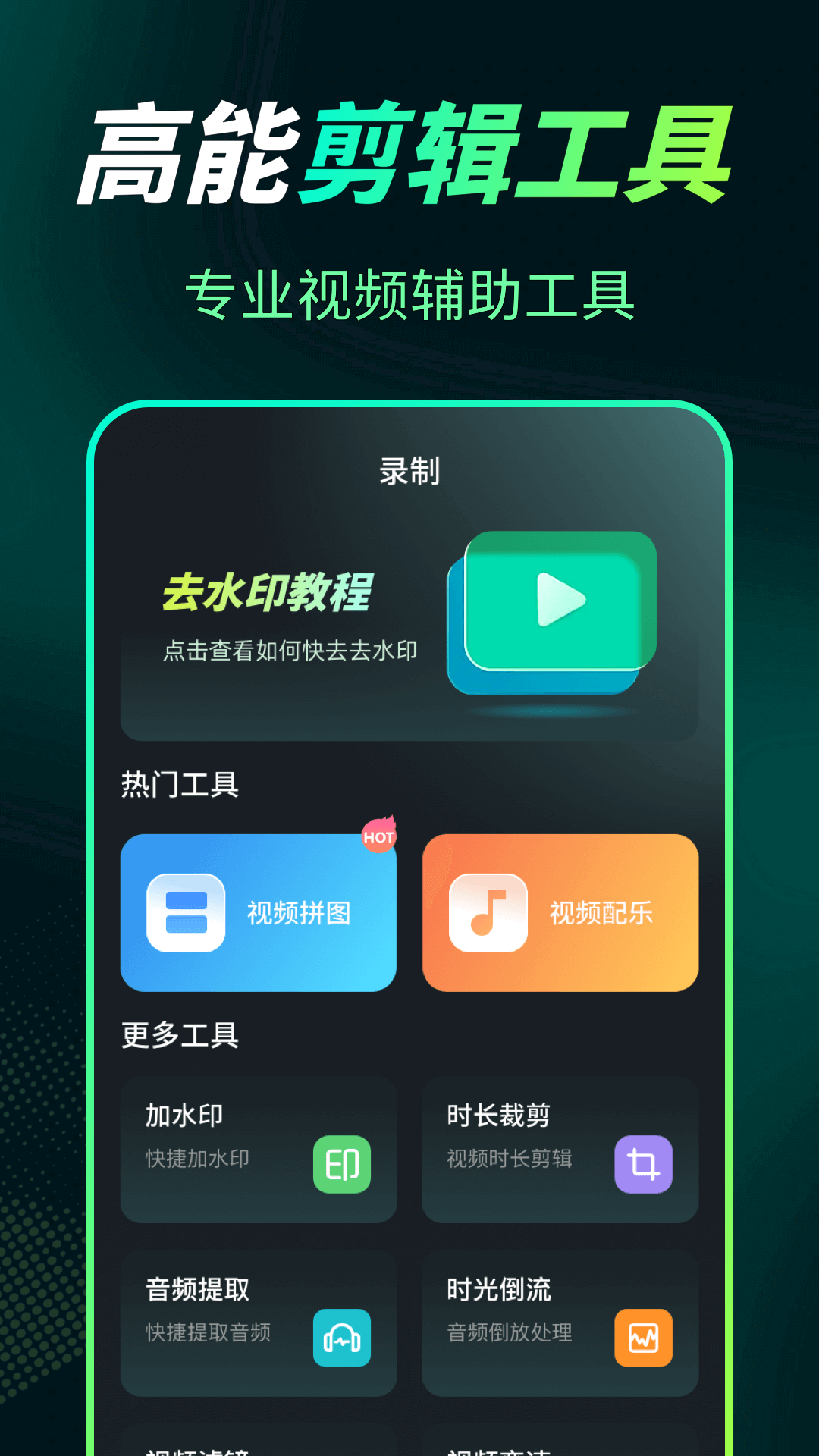The image size is (819, 1456).
Task: Tap the 视频配乐 music note icon
Action: point(488,913)
